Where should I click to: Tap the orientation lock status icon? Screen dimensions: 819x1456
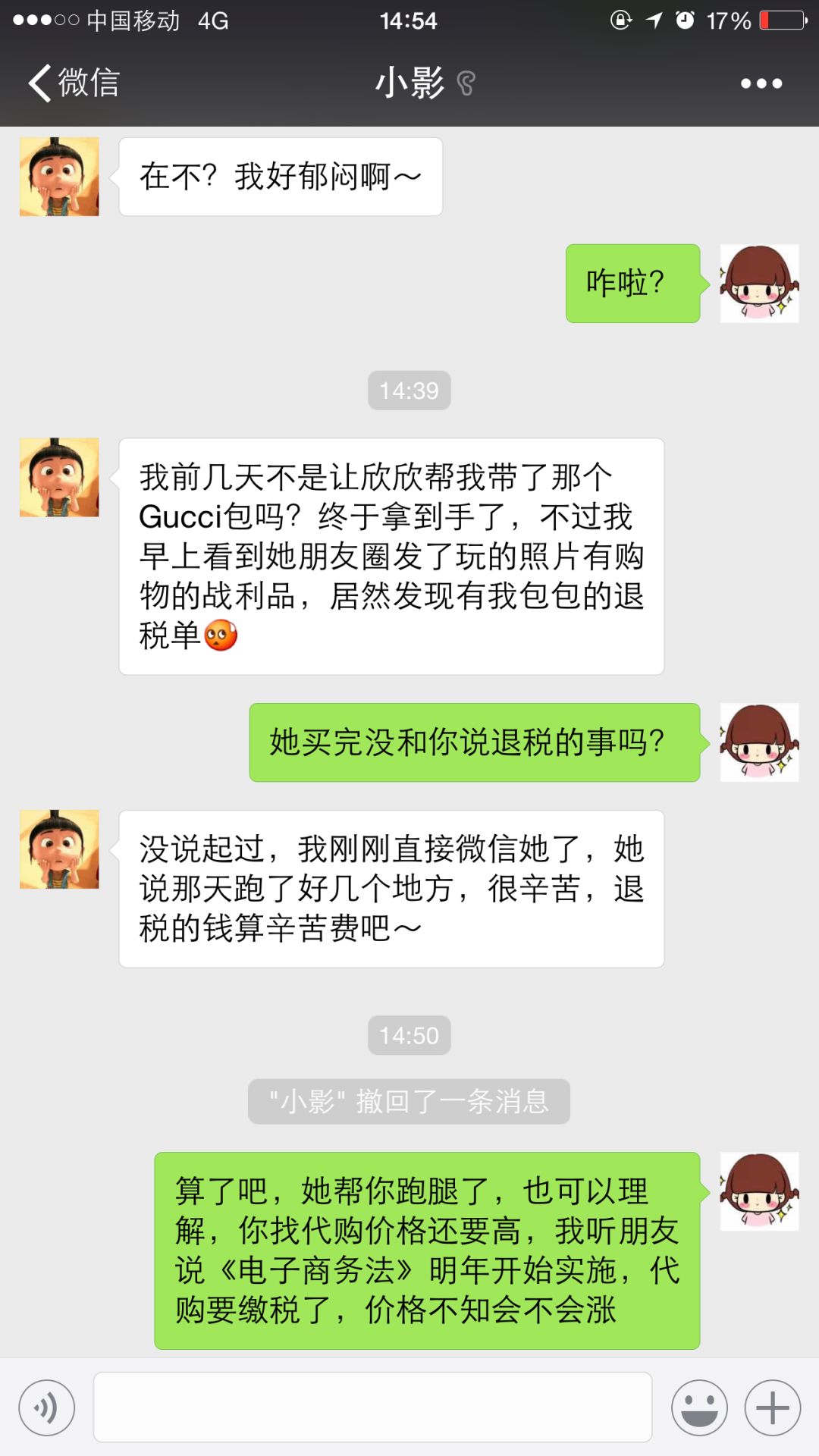point(620,20)
